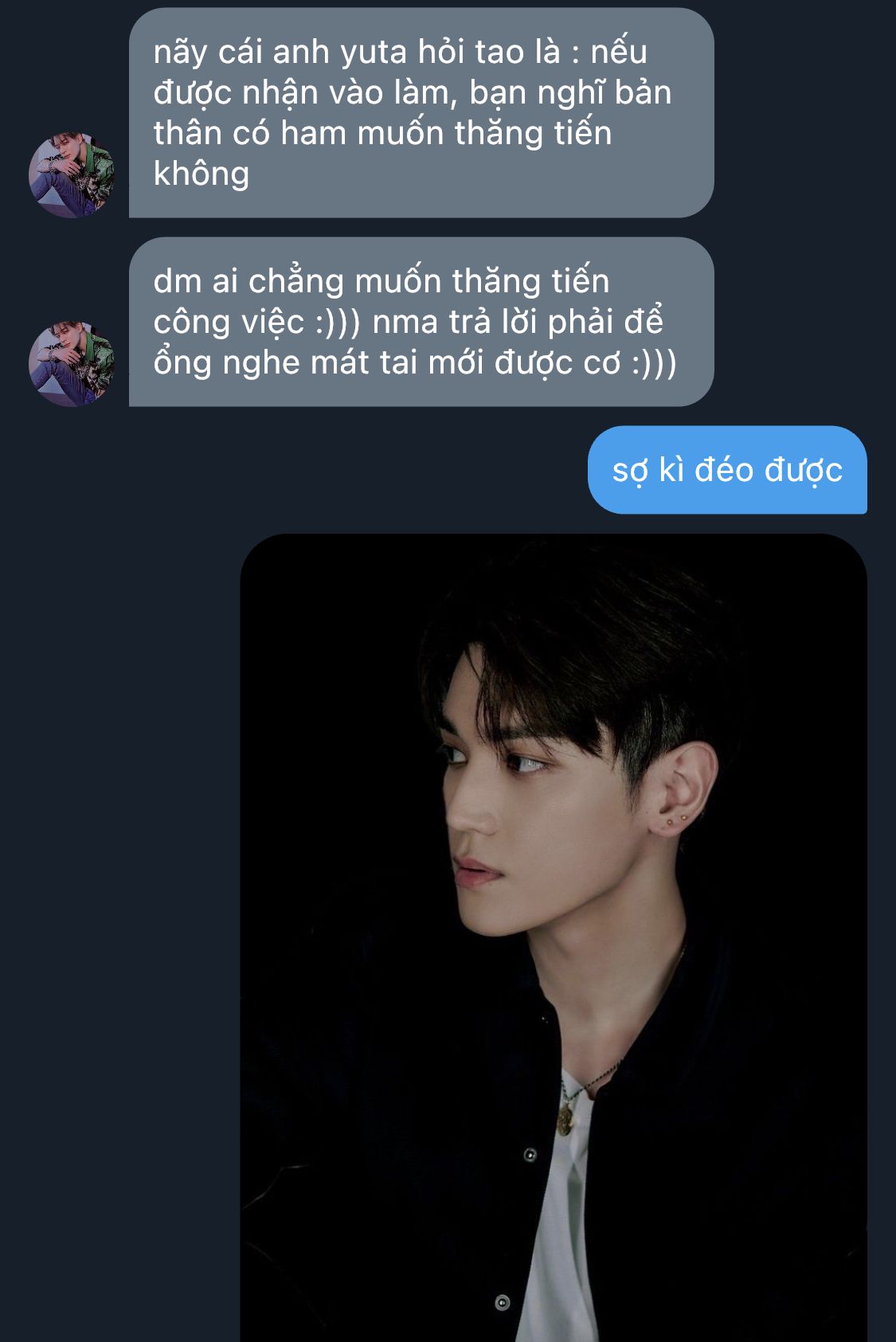This screenshot has width=896, height=1342.
Task: Open the photo sent in the chat
Action: tap(553, 937)
